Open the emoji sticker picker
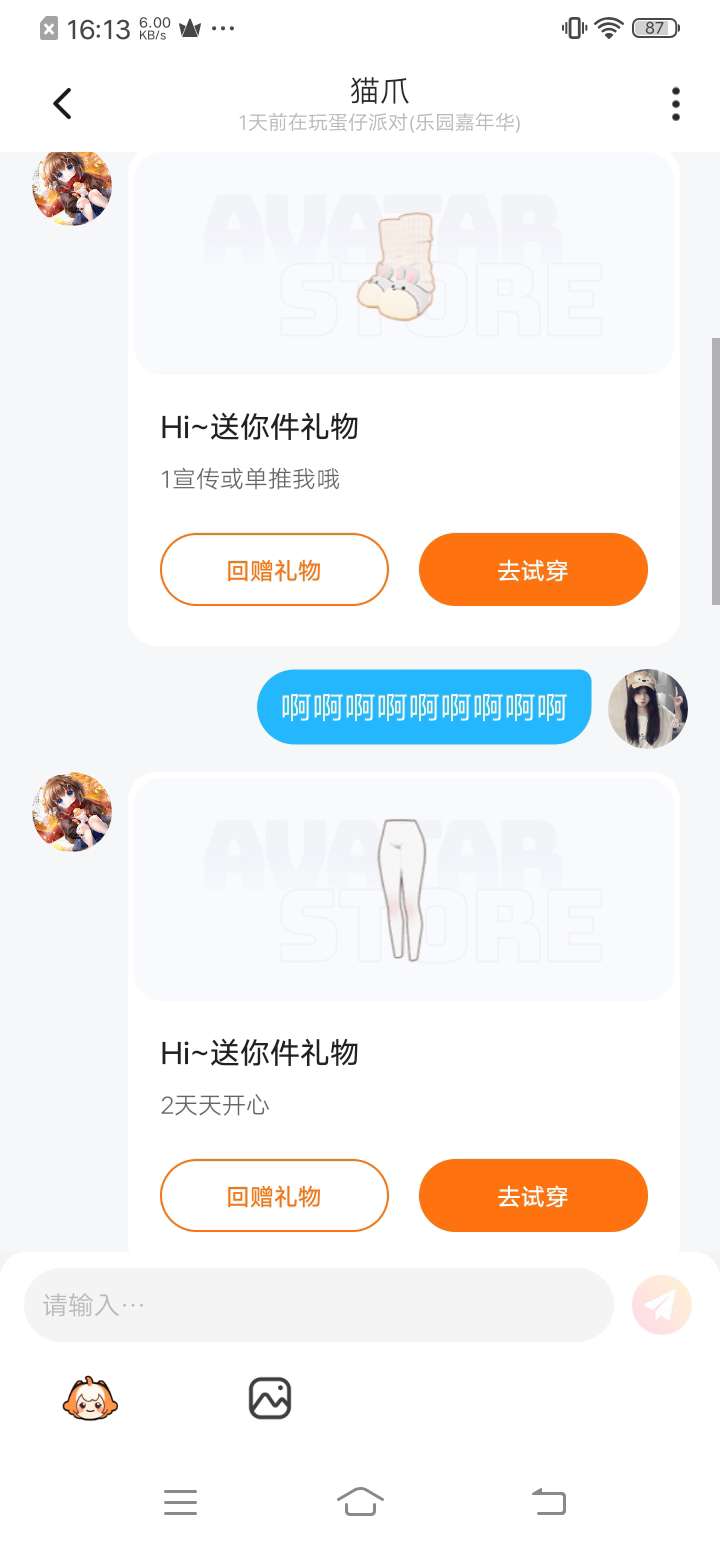 pyautogui.click(x=90, y=1398)
